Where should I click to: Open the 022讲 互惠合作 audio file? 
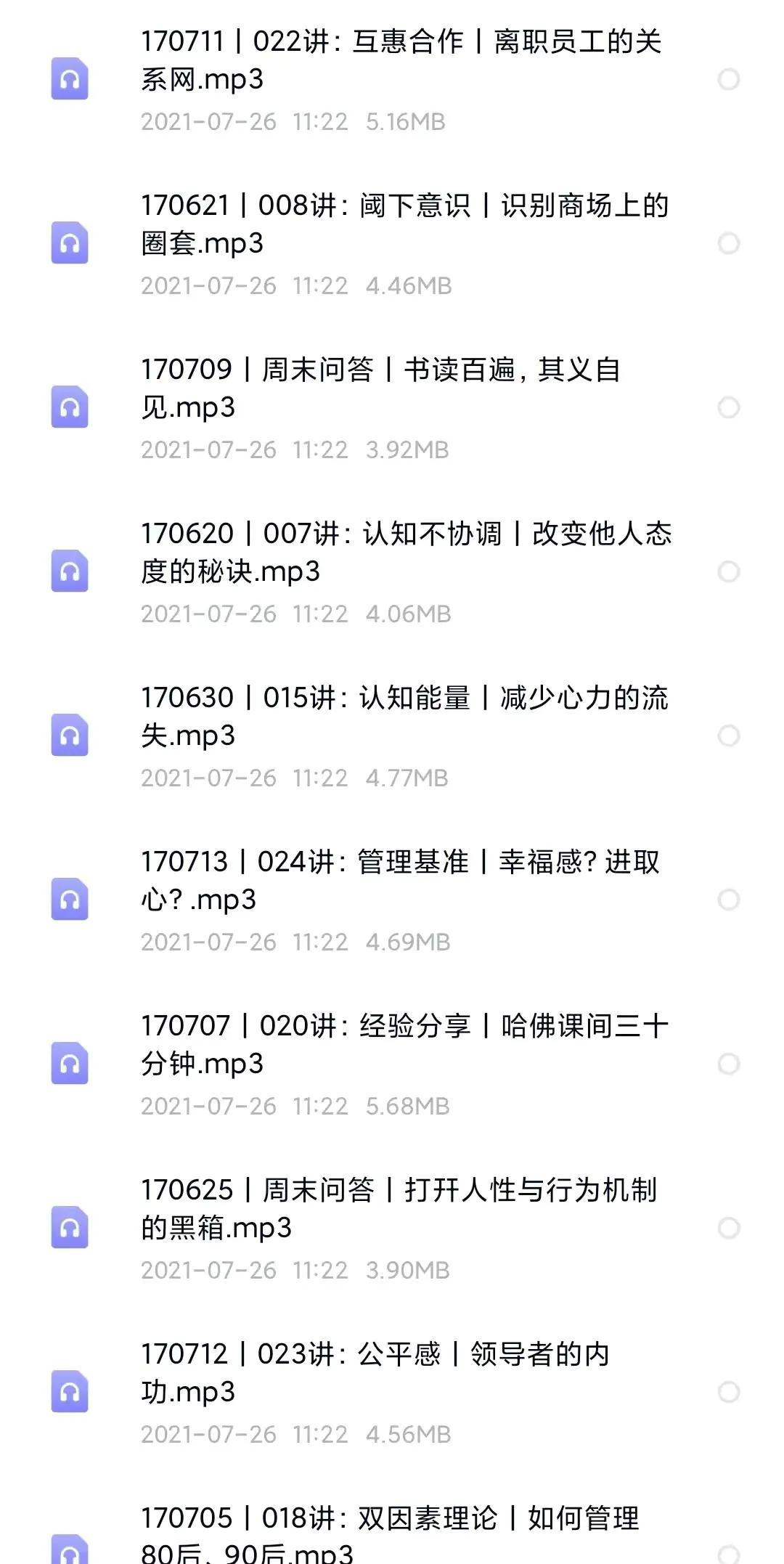coord(401,60)
